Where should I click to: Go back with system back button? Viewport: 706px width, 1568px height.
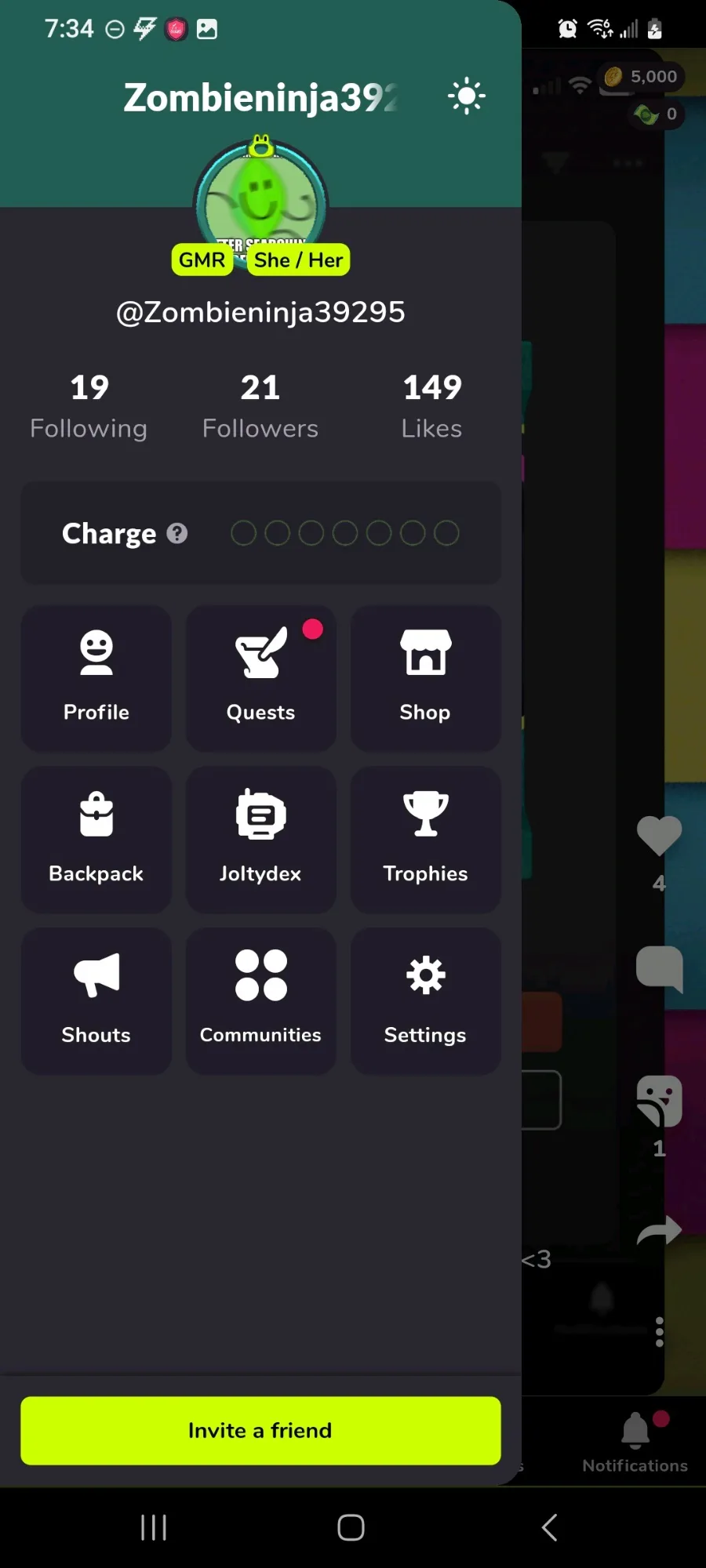(550, 1527)
